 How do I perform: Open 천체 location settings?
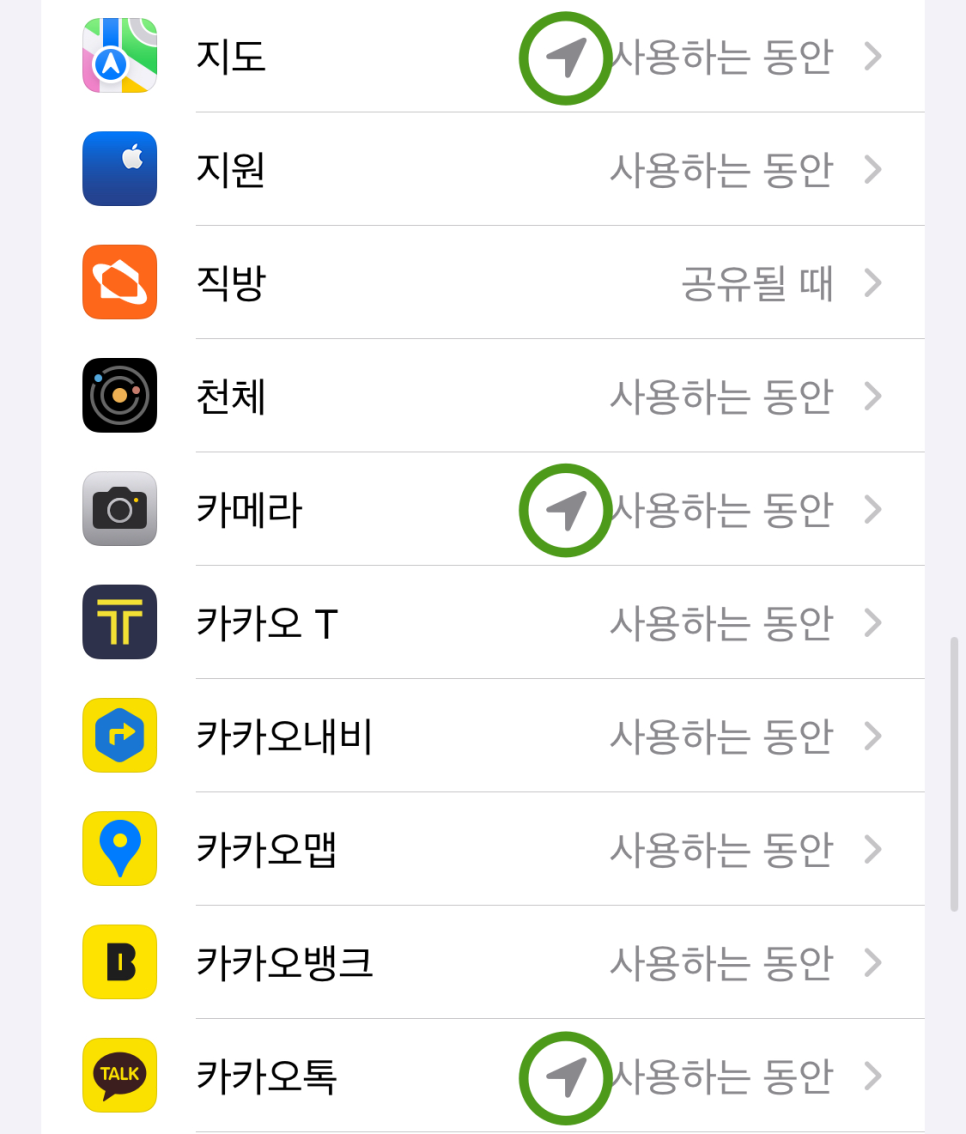pos(482,397)
